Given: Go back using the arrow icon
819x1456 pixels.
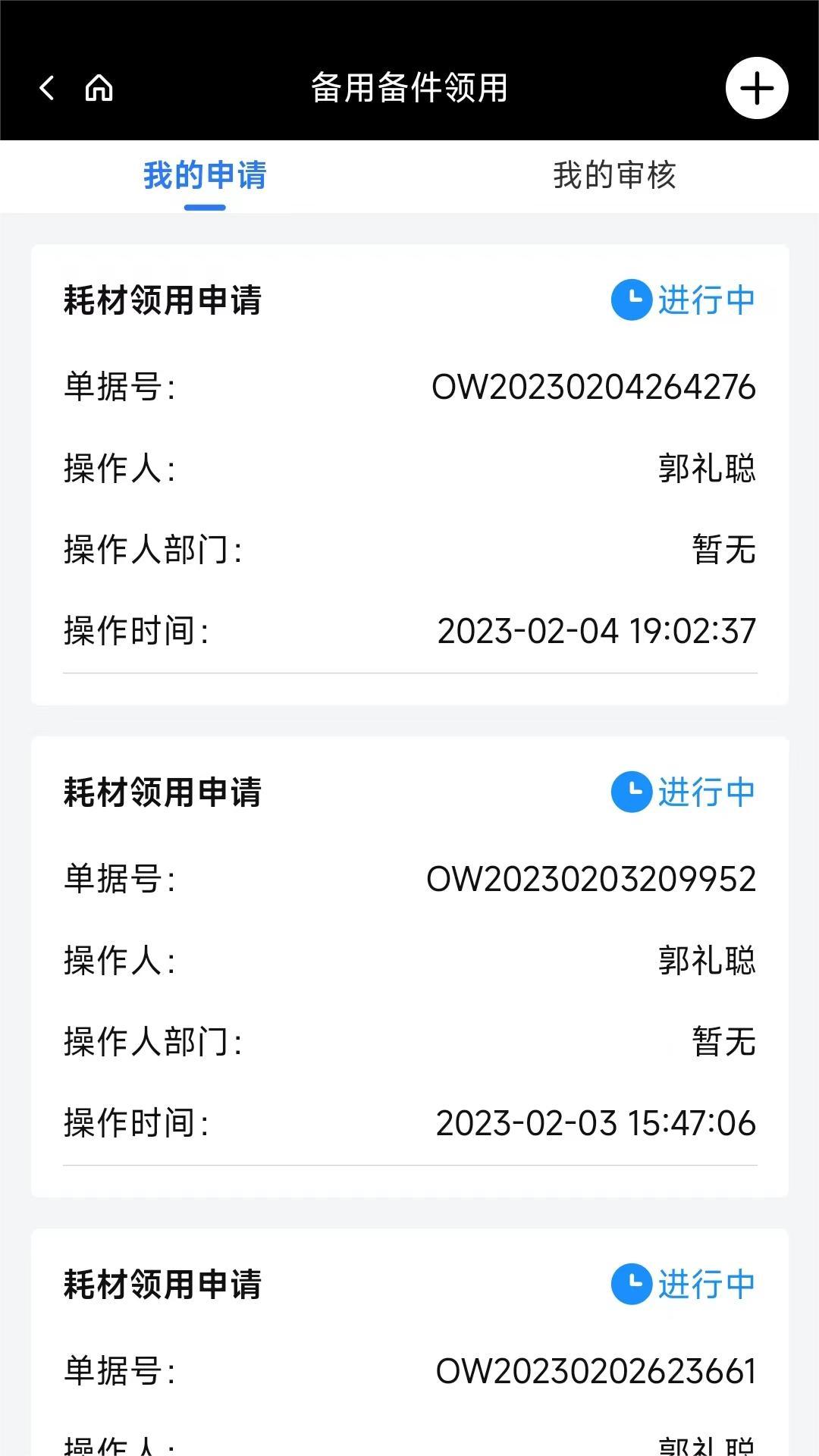Looking at the screenshot, I should (x=47, y=88).
